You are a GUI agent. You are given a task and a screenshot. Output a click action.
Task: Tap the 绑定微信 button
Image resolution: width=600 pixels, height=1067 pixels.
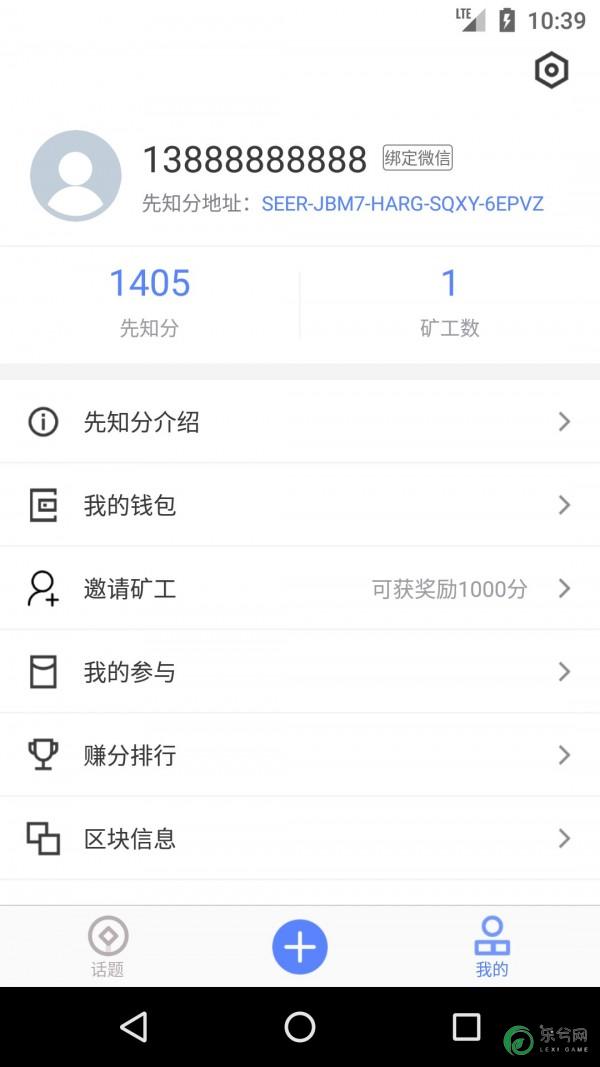click(417, 158)
